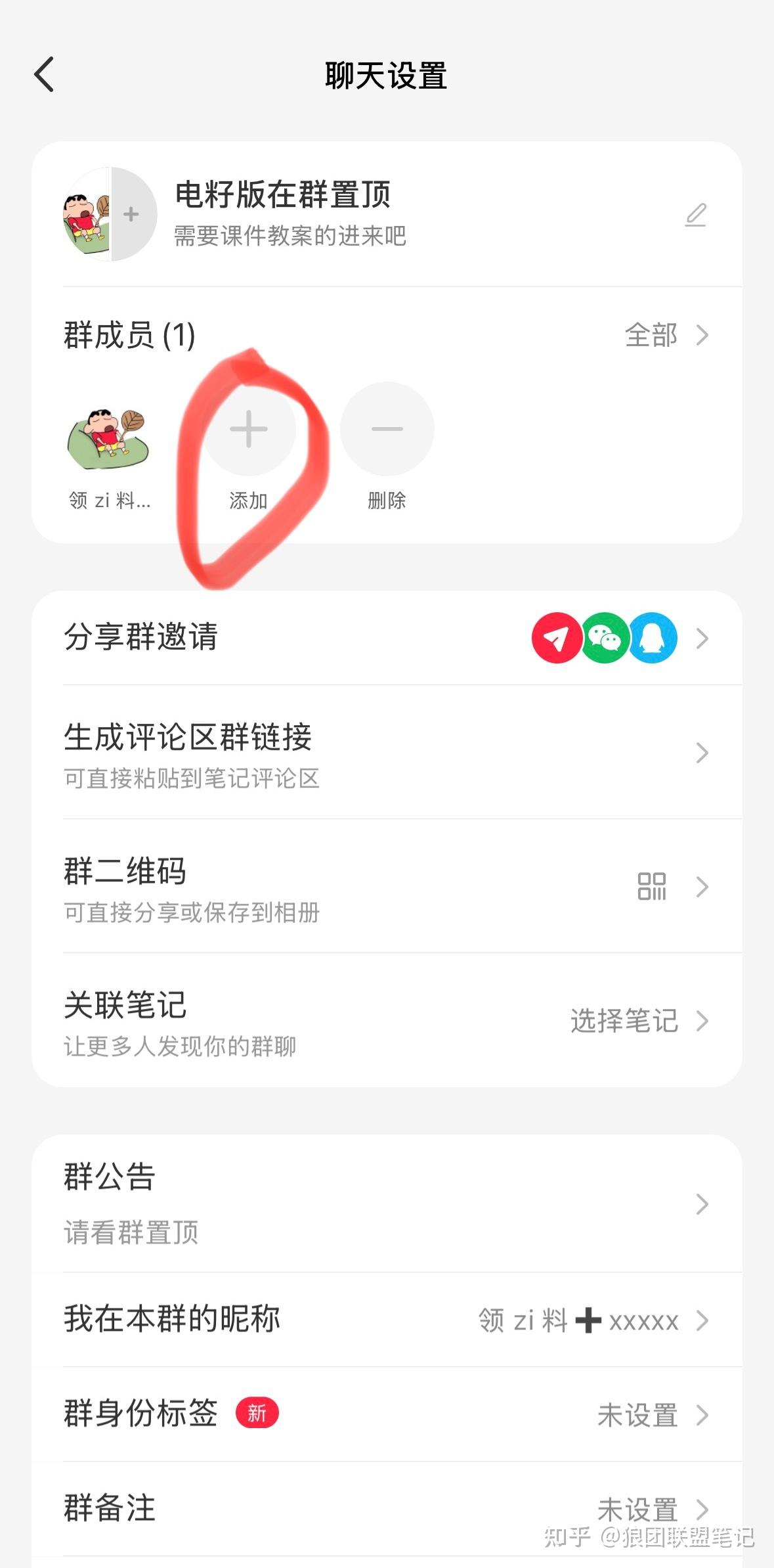Change 我在本群的昵称 nickname
Viewport: 774px width, 1568px height.
[386, 1320]
